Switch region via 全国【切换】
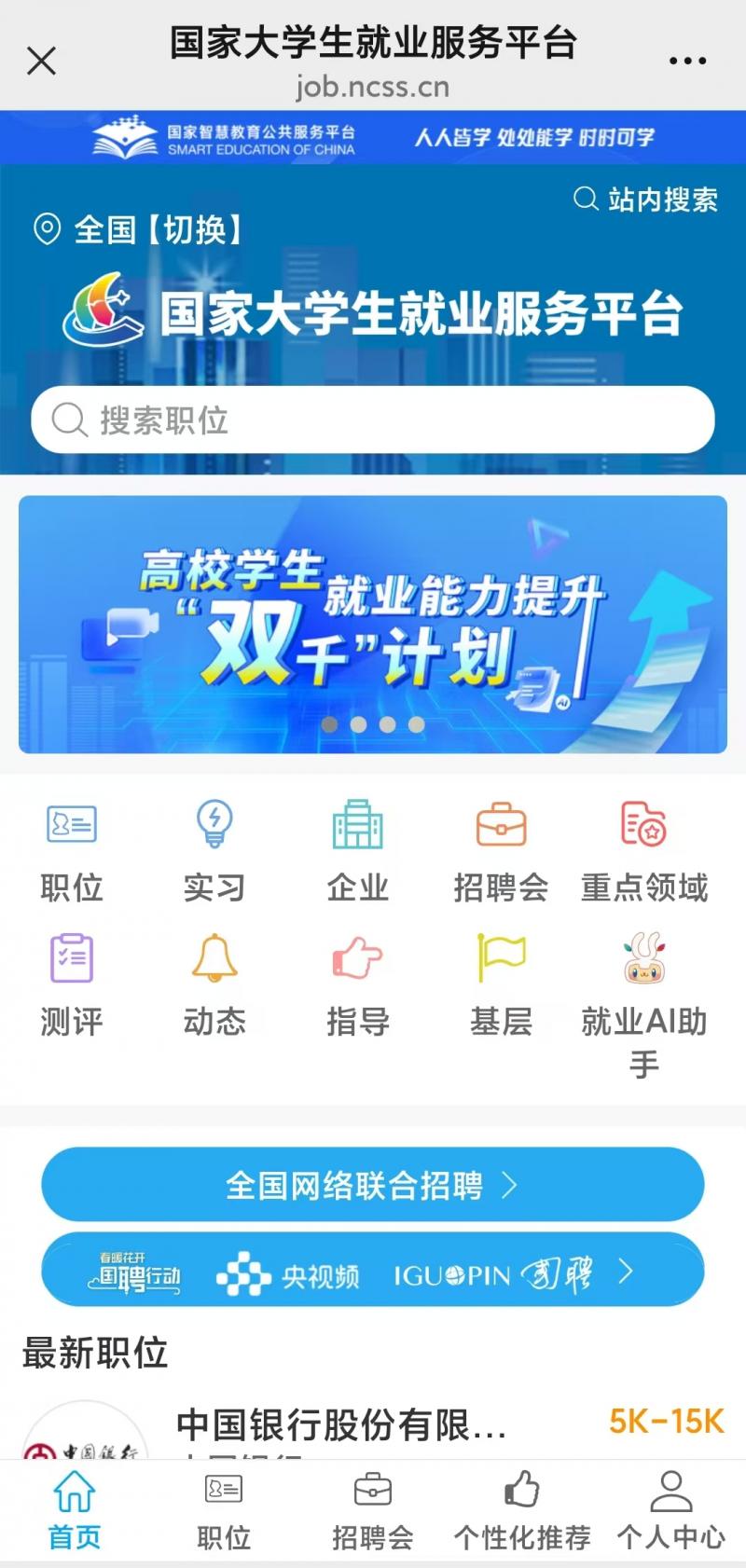 138,228
